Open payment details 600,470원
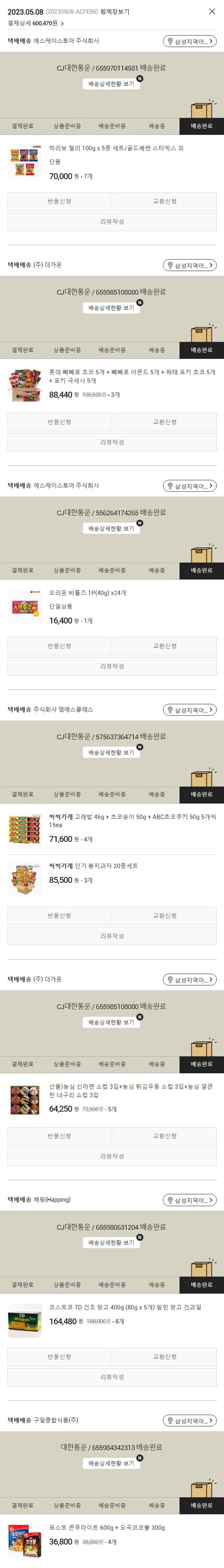This screenshot has height=1568, width=224. click(36, 23)
